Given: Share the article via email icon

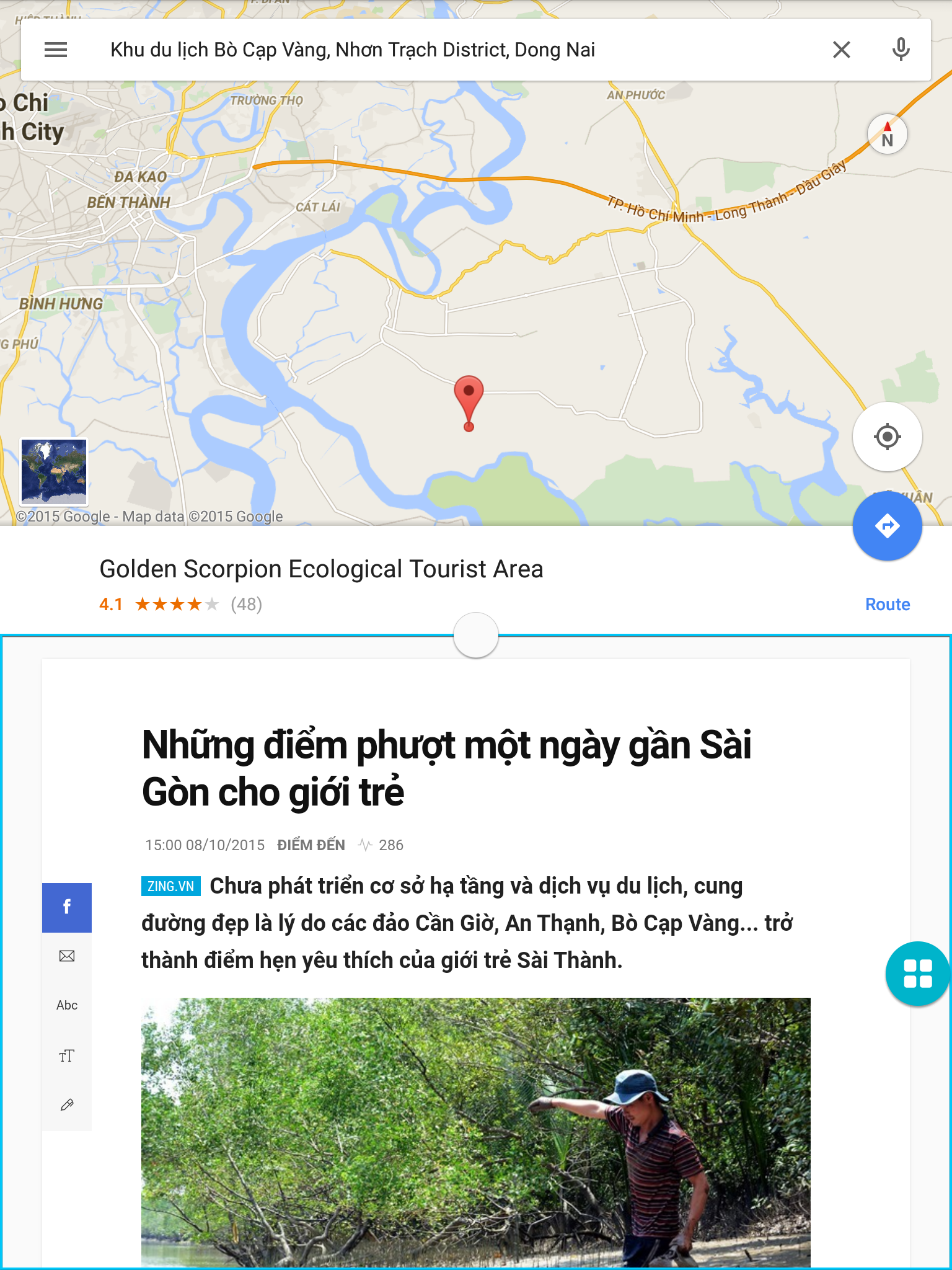Looking at the screenshot, I should tap(66, 956).
